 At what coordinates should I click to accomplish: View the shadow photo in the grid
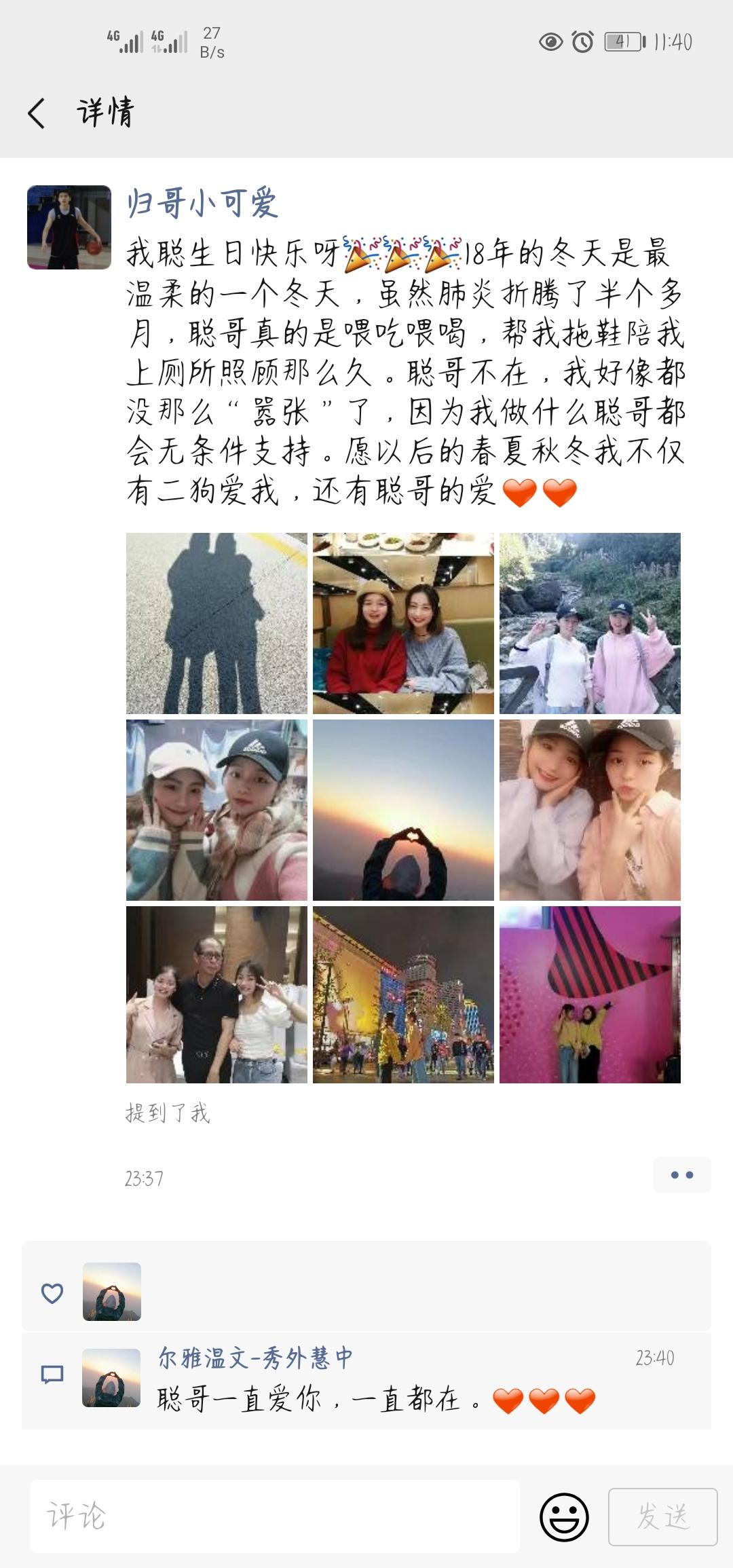point(217,623)
